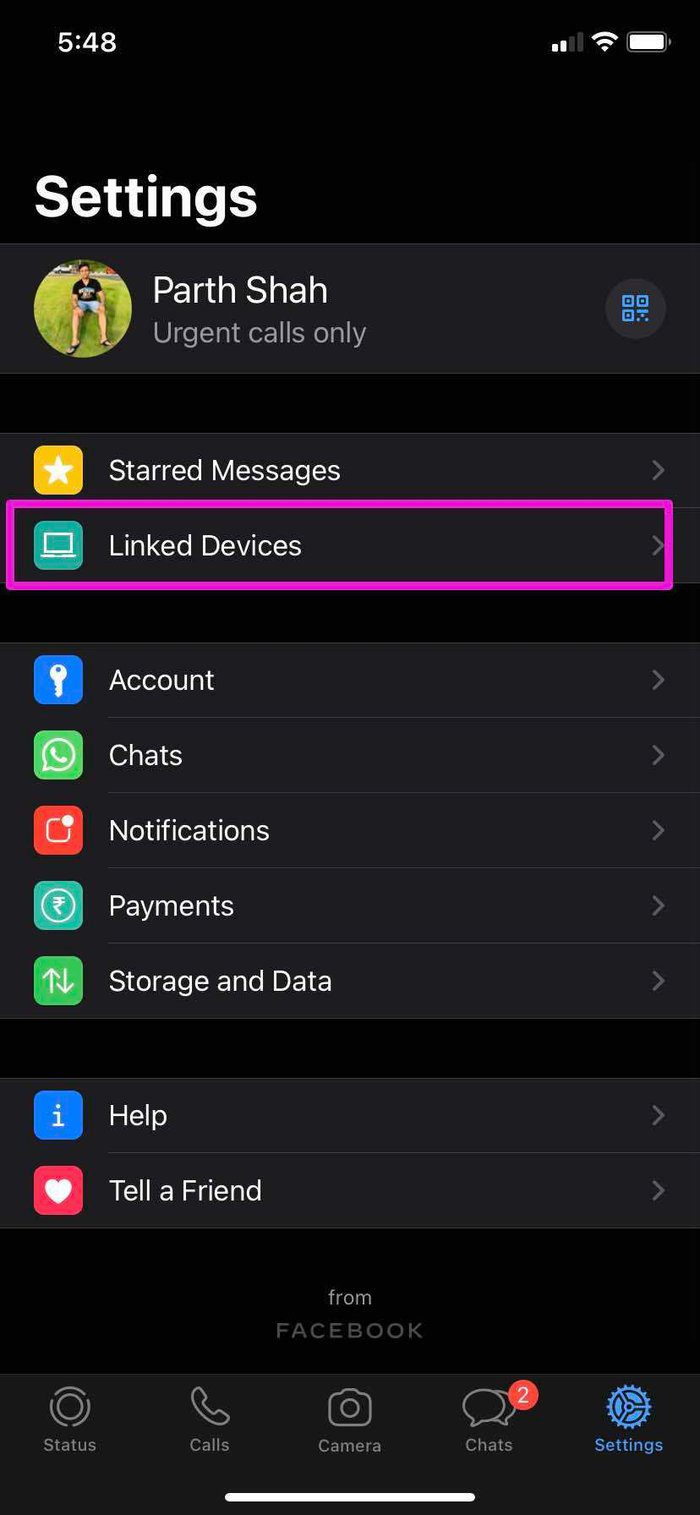Switch to the Camera tab
This screenshot has height=1515, width=700.
coord(350,1420)
